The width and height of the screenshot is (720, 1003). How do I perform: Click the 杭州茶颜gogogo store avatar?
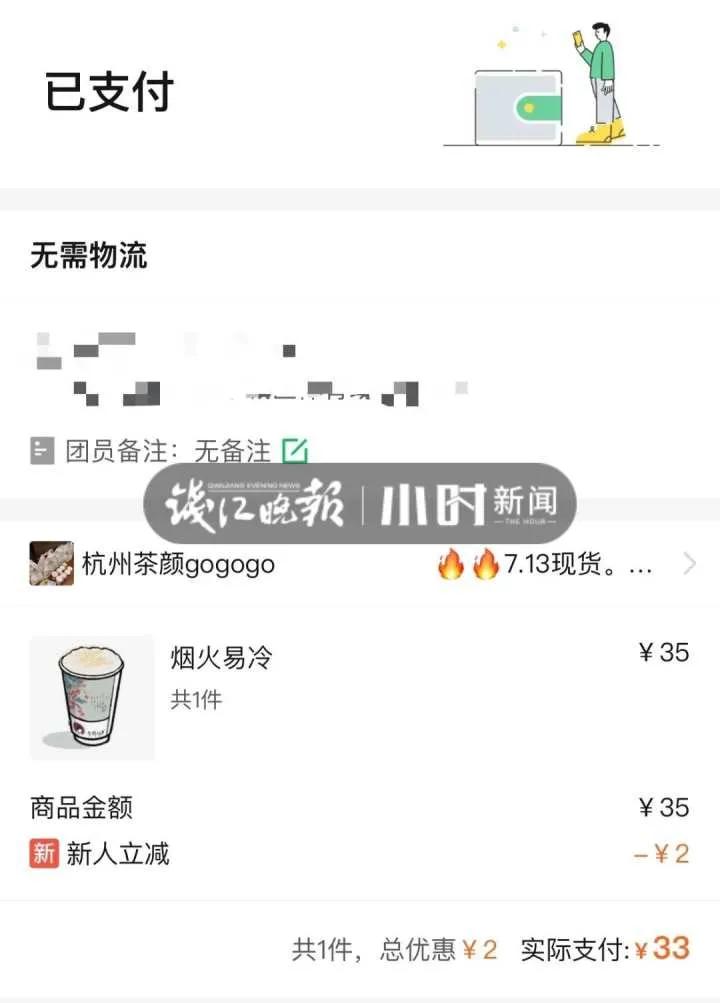49,564
